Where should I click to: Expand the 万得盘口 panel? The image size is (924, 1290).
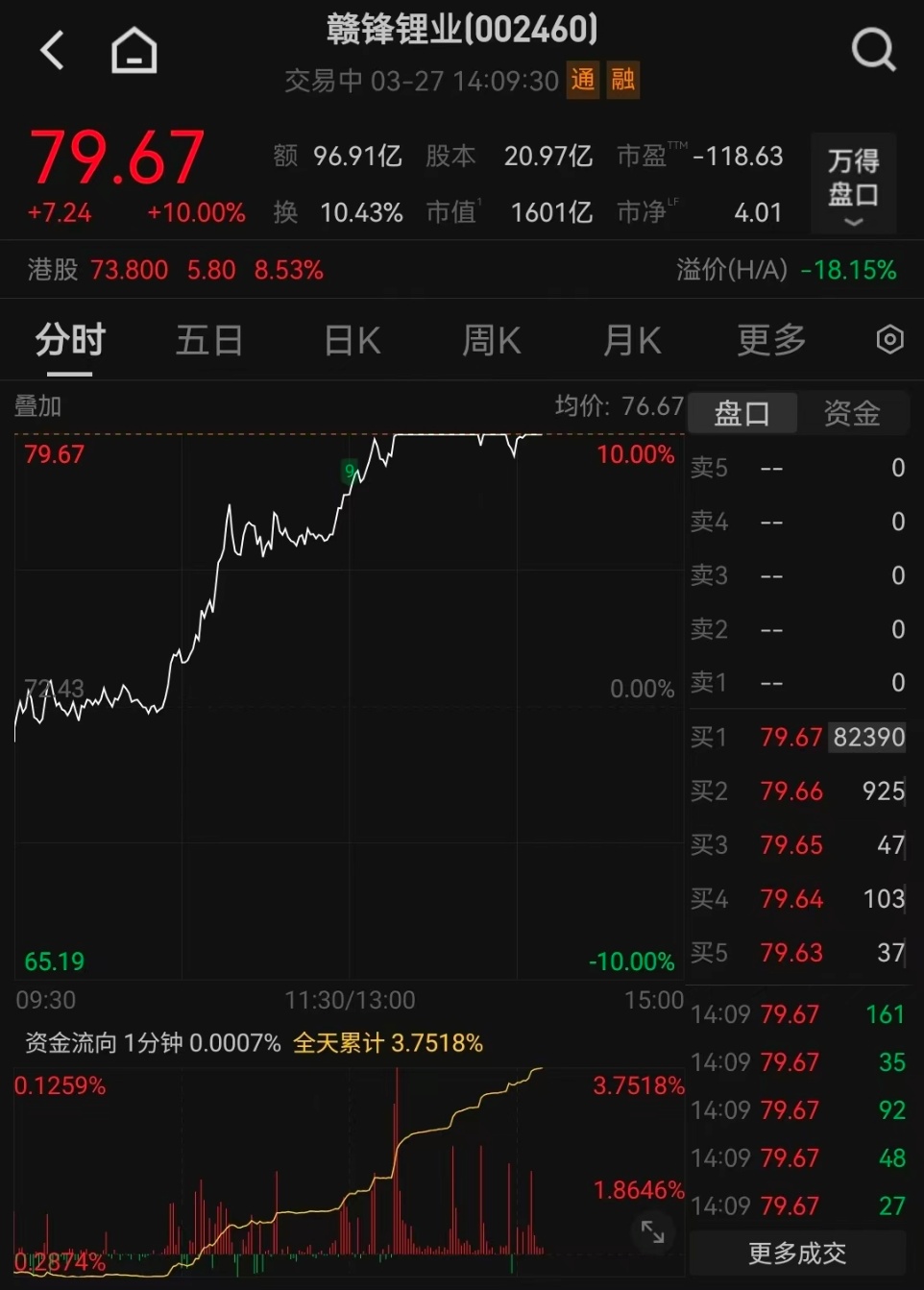pyautogui.click(x=853, y=184)
